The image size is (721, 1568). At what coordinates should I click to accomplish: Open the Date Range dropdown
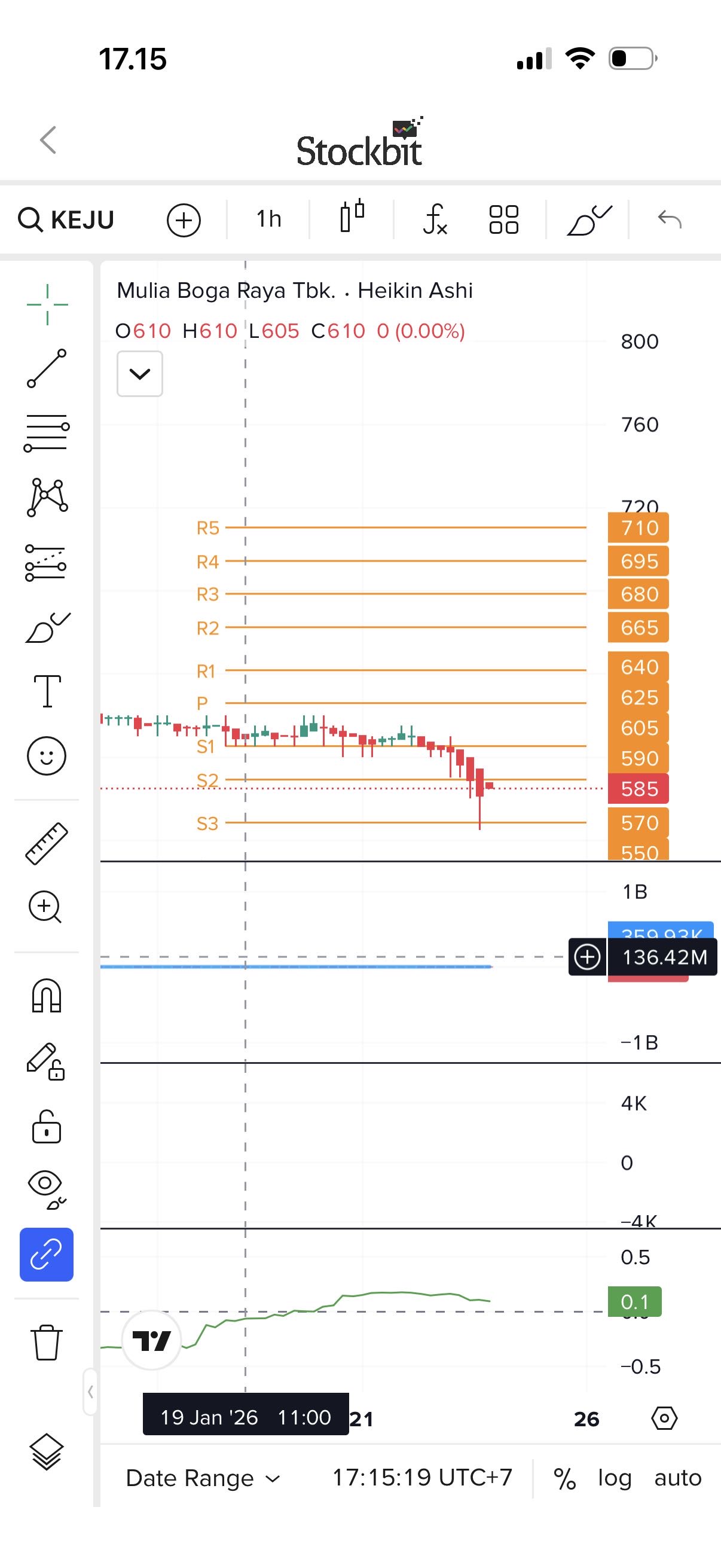pyautogui.click(x=203, y=1478)
